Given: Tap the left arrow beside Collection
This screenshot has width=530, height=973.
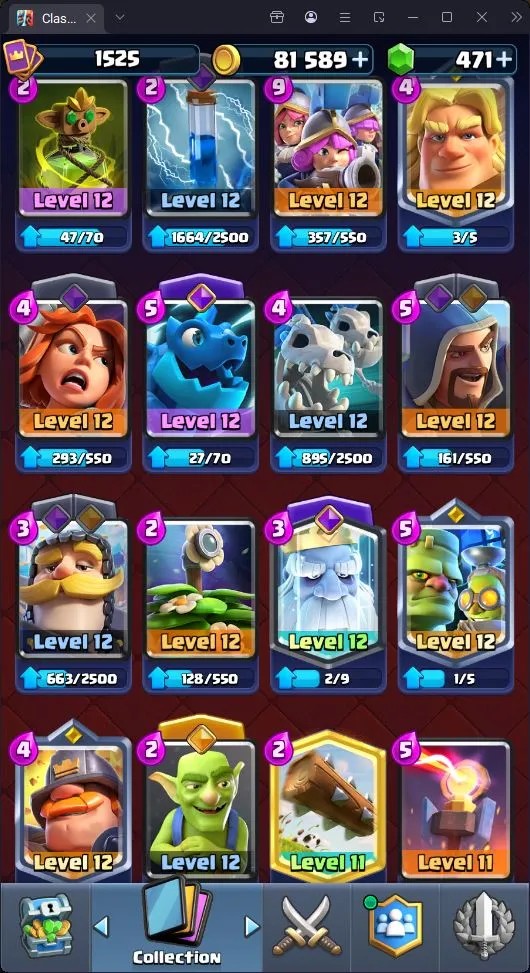Looking at the screenshot, I should [x=101, y=926].
